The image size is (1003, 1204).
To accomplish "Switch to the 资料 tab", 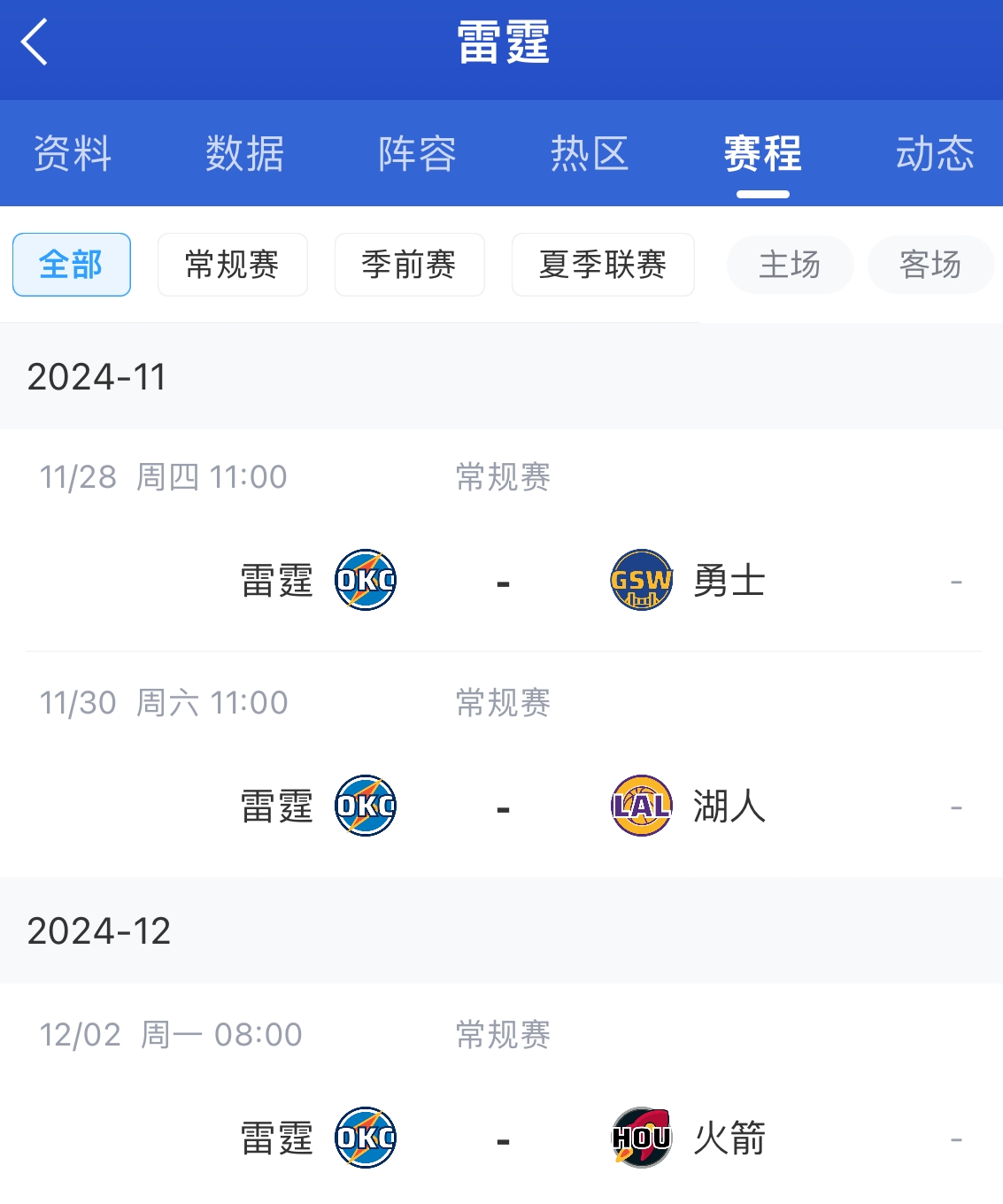I will pyautogui.click(x=73, y=154).
